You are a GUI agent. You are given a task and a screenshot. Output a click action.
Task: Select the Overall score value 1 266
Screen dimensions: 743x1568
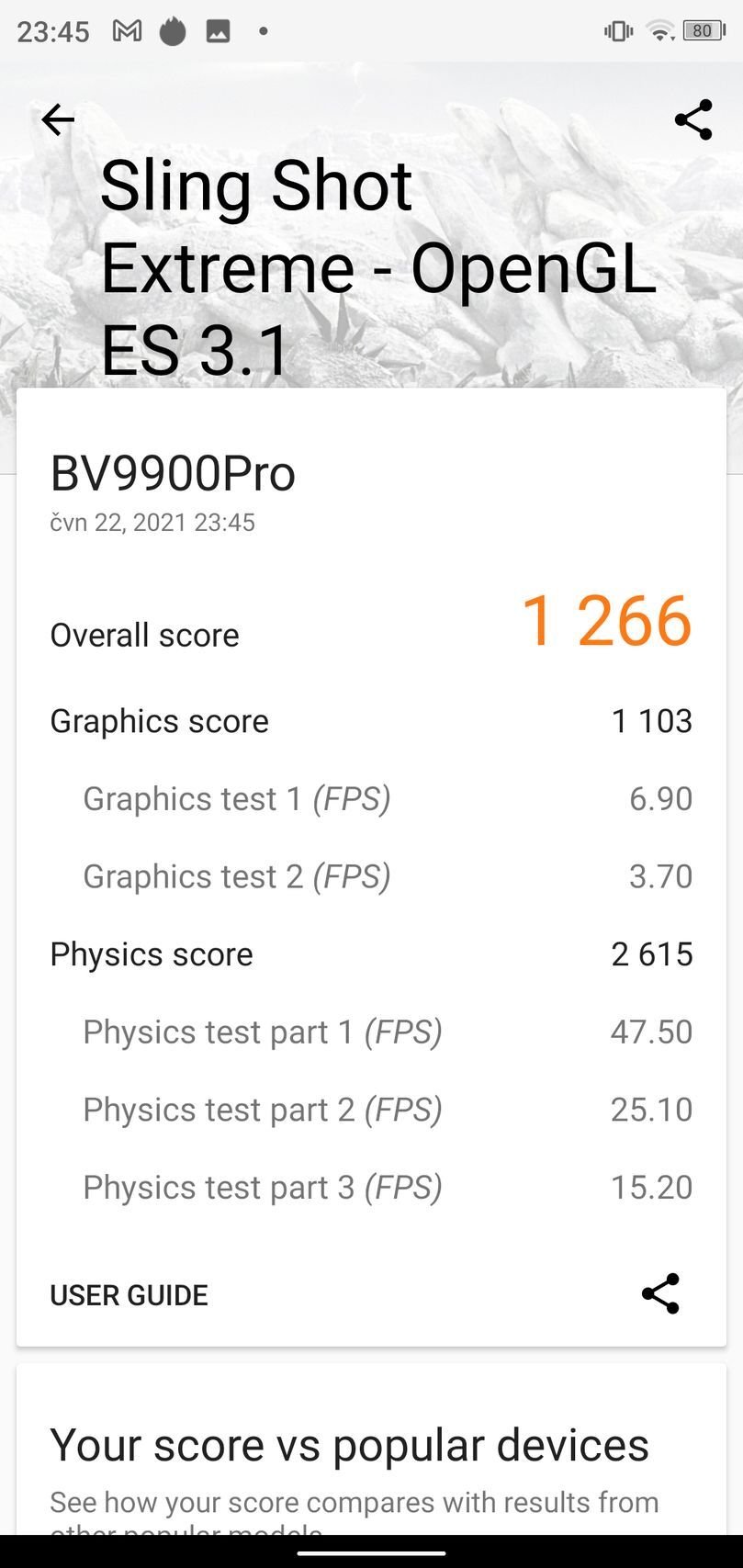click(608, 621)
